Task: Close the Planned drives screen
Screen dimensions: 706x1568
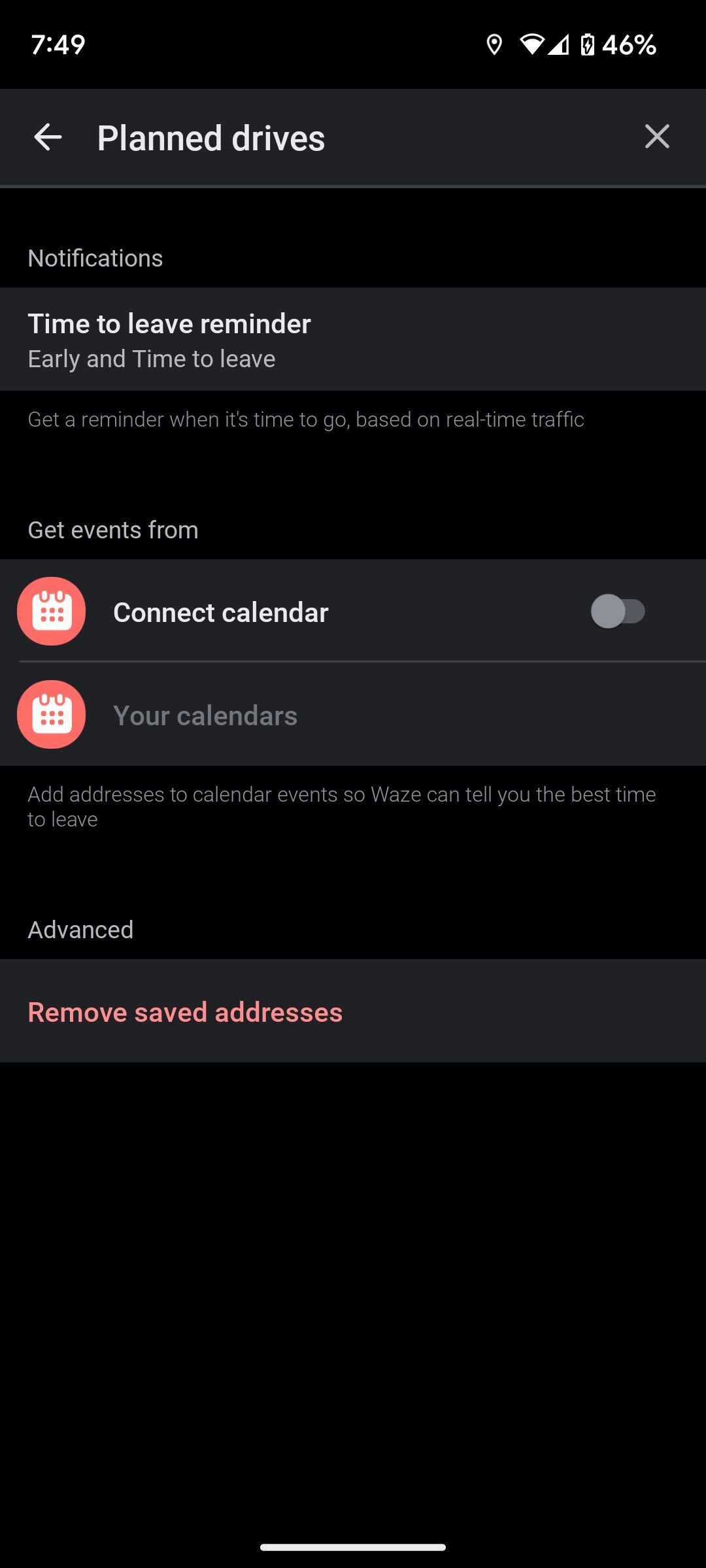Action: [x=657, y=137]
